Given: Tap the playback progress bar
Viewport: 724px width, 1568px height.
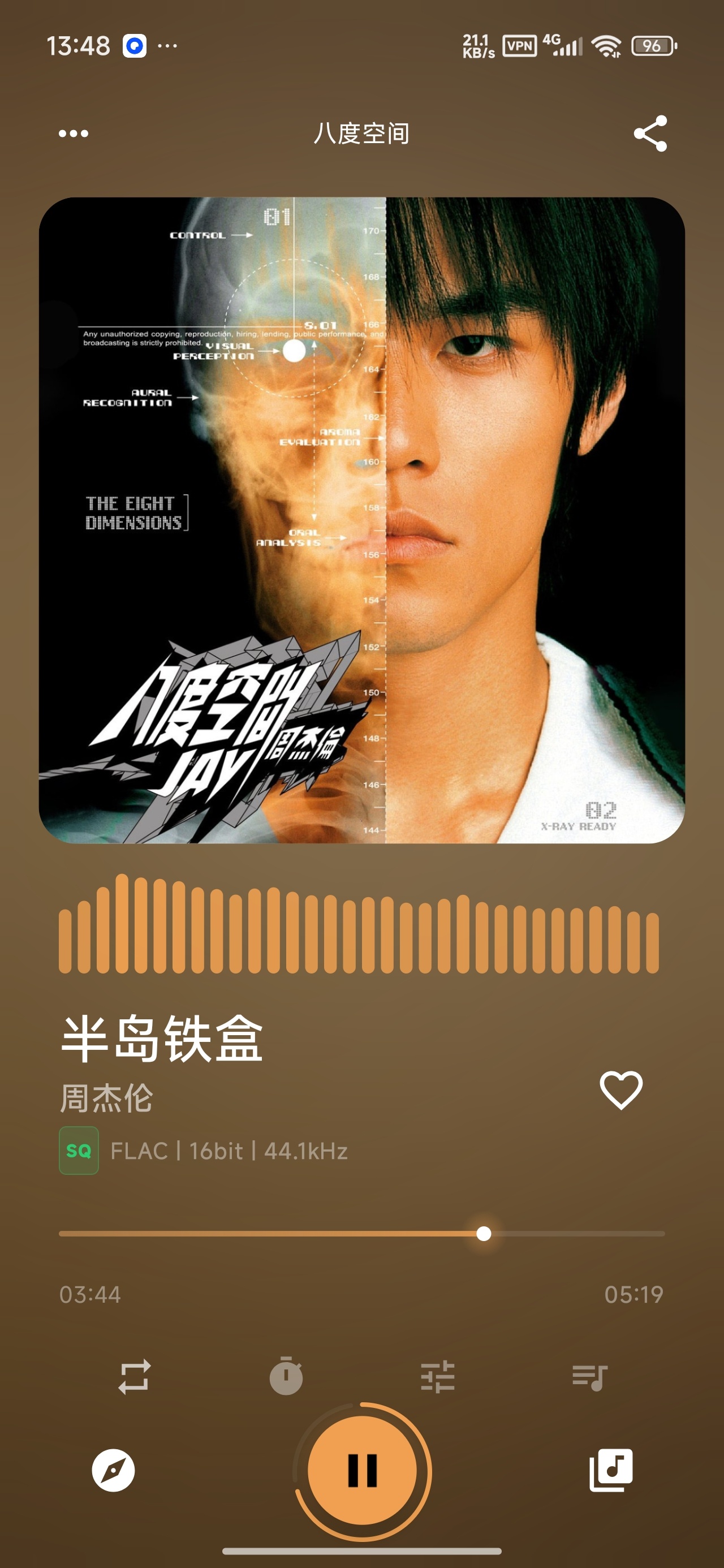Looking at the screenshot, I should [361, 1233].
